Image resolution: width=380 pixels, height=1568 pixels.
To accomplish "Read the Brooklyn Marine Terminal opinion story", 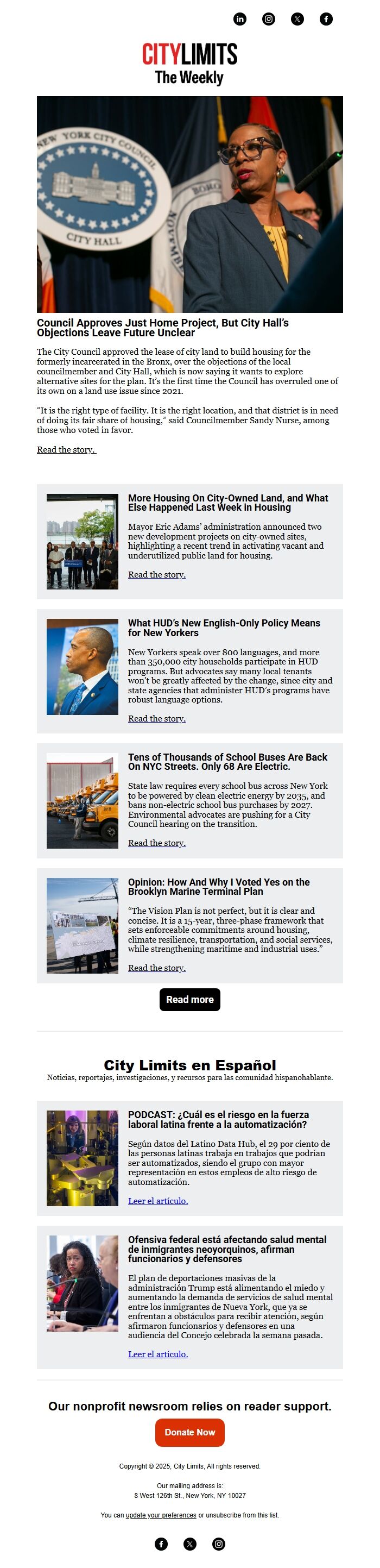I will 157,968.
